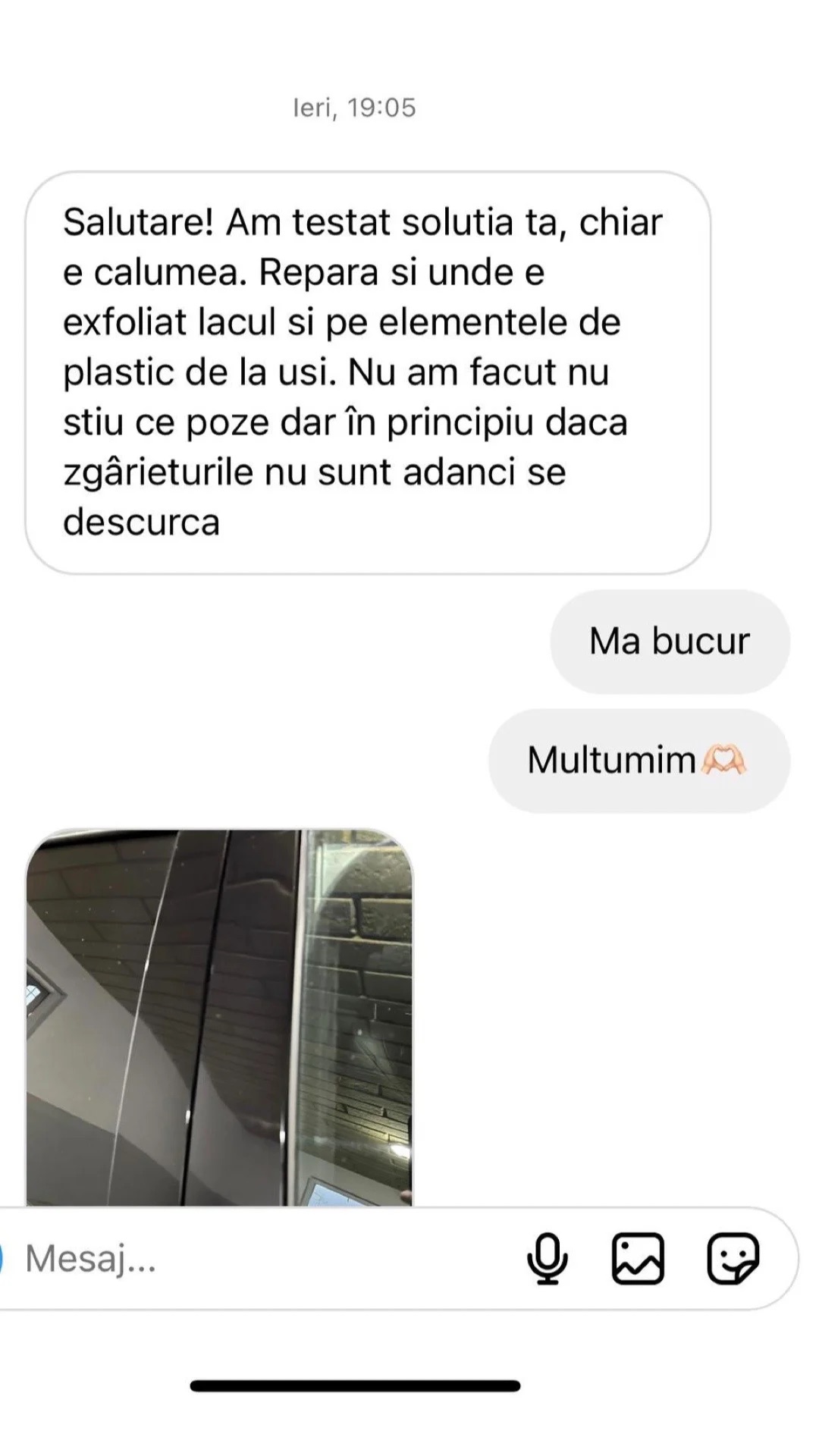Open the sticker picker icon
The height and width of the screenshot is (1456, 819).
click(x=732, y=1259)
